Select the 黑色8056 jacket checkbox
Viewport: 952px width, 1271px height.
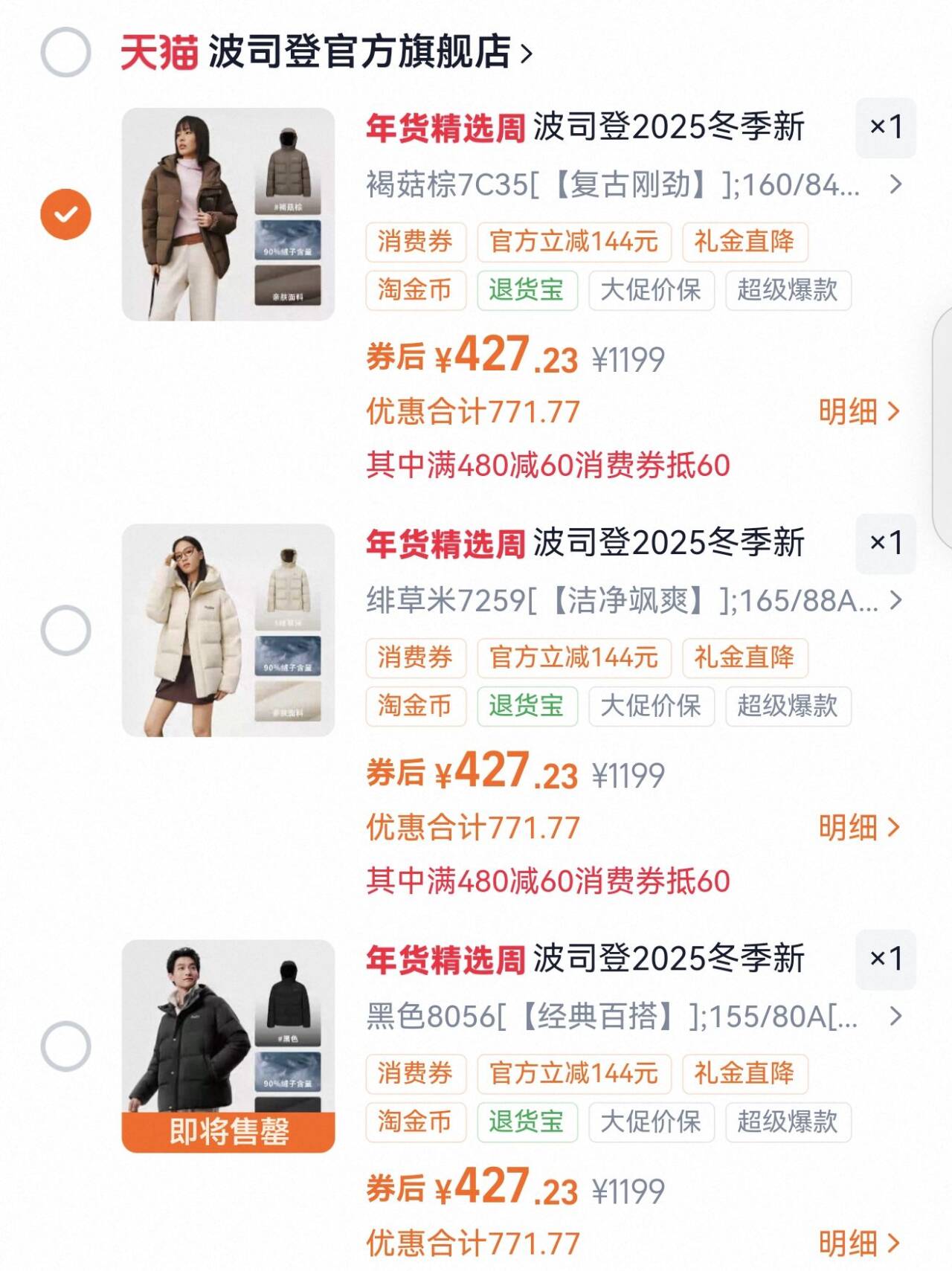[65, 1046]
